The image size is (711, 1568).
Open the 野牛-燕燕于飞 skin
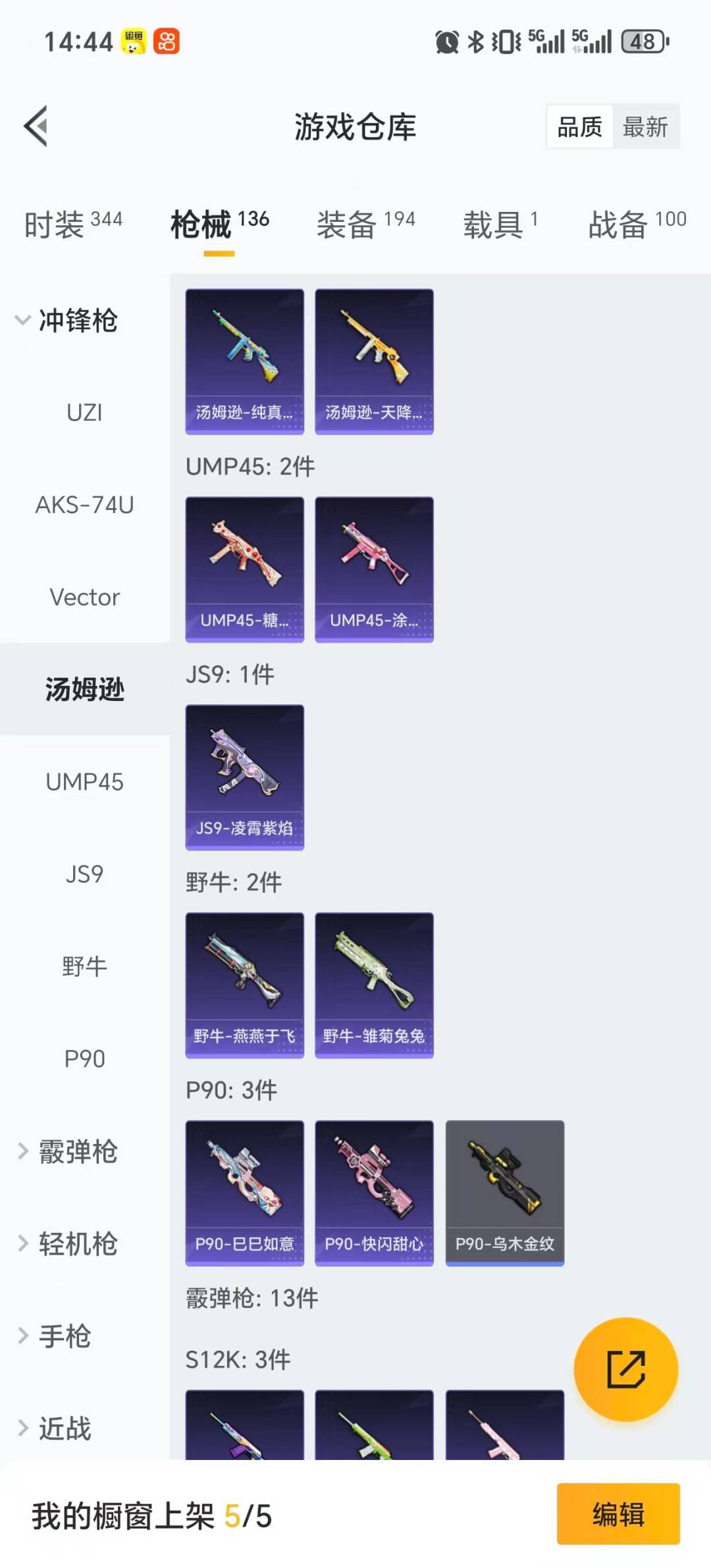[244, 984]
